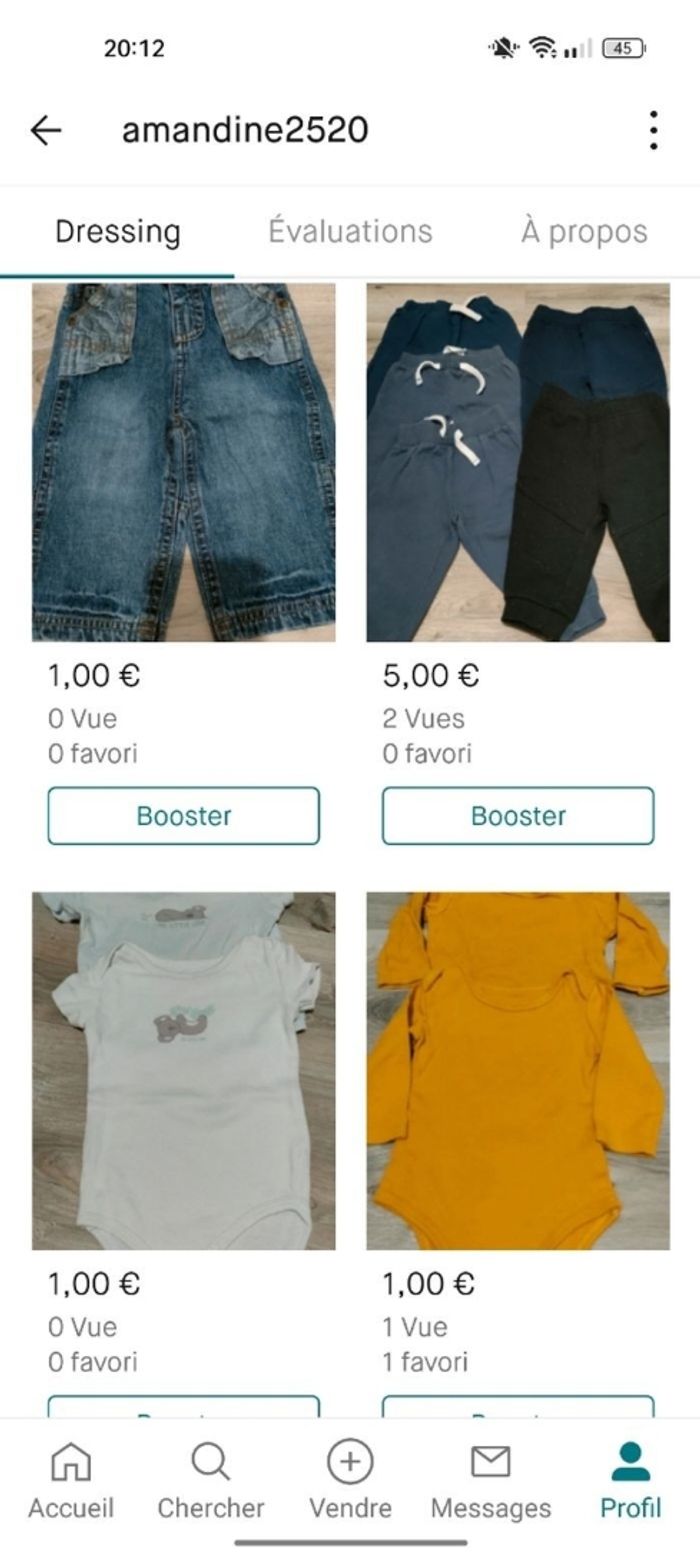
Task: Boost the 1,00 € jeans item
Action: pyautogui.click(x=184, y=816)
